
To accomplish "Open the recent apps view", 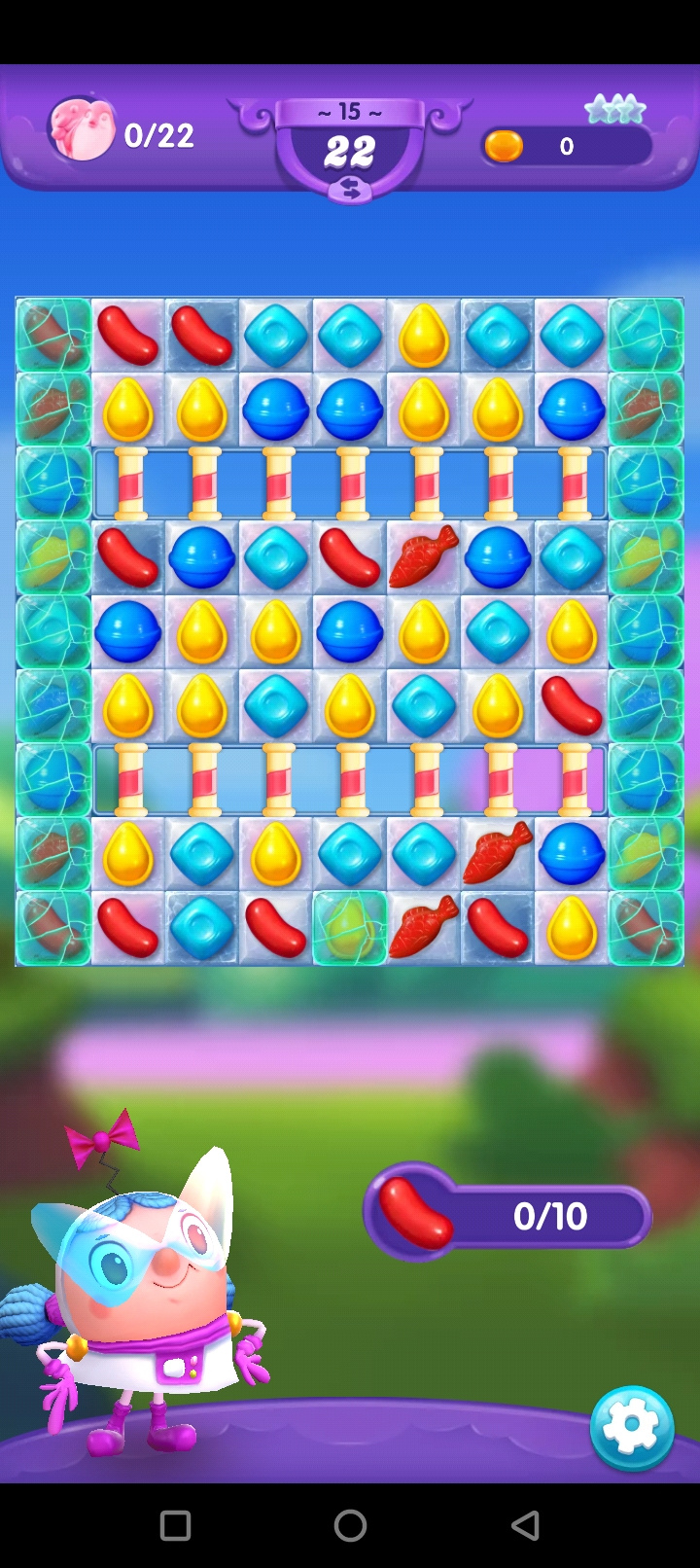I will click(175, 1525).
